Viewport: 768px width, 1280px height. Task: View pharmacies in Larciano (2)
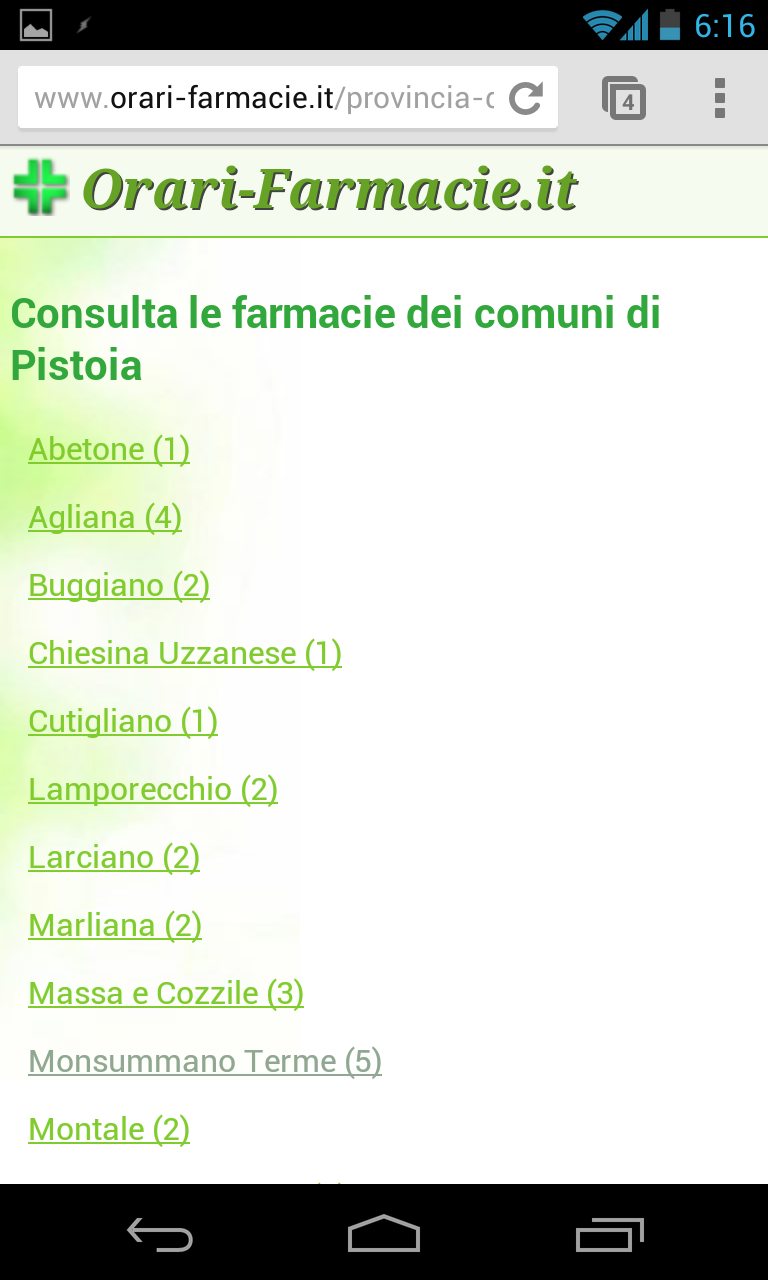coord(114,857)
